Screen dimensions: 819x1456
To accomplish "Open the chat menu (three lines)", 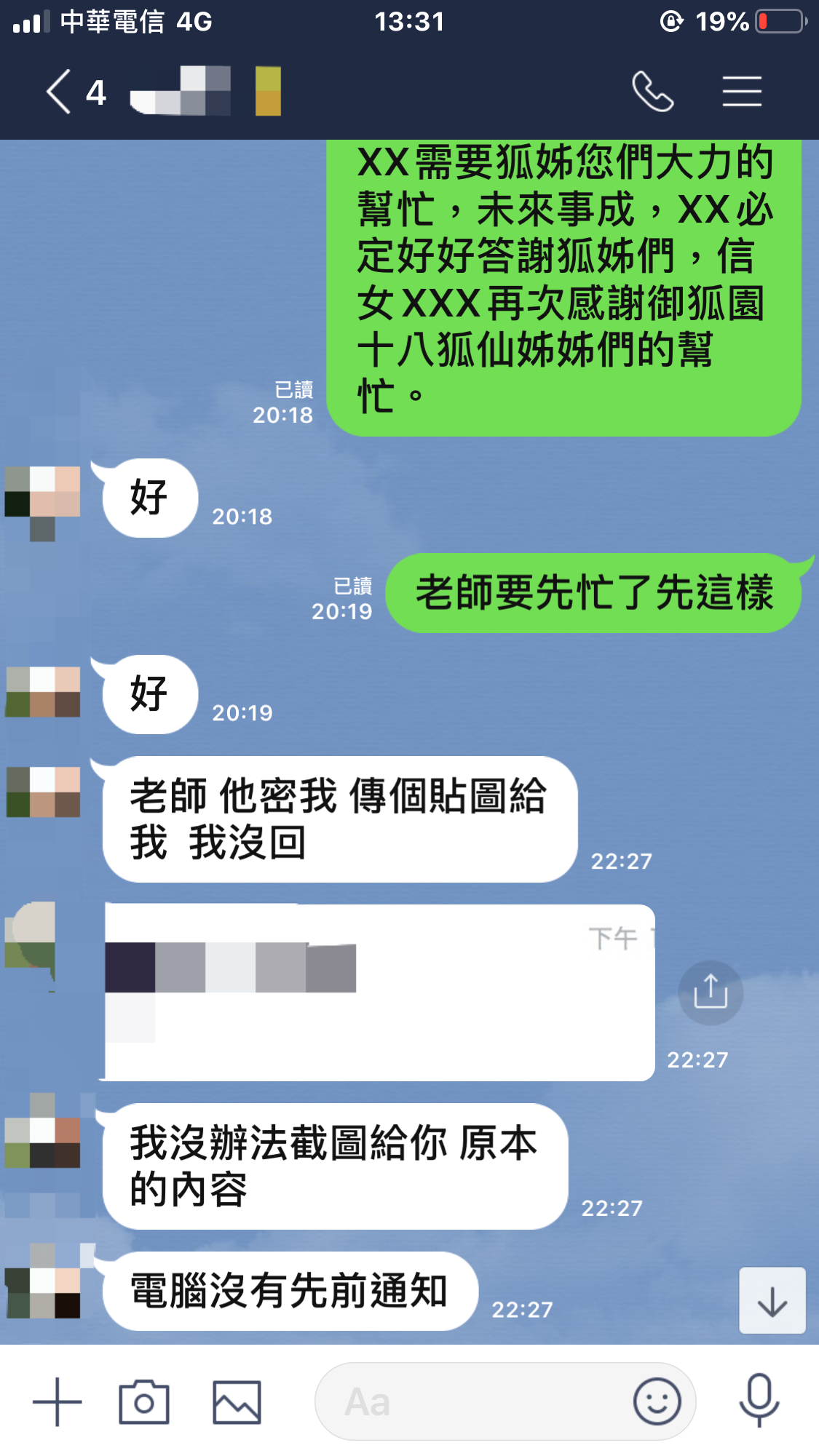I will point(741,92).
